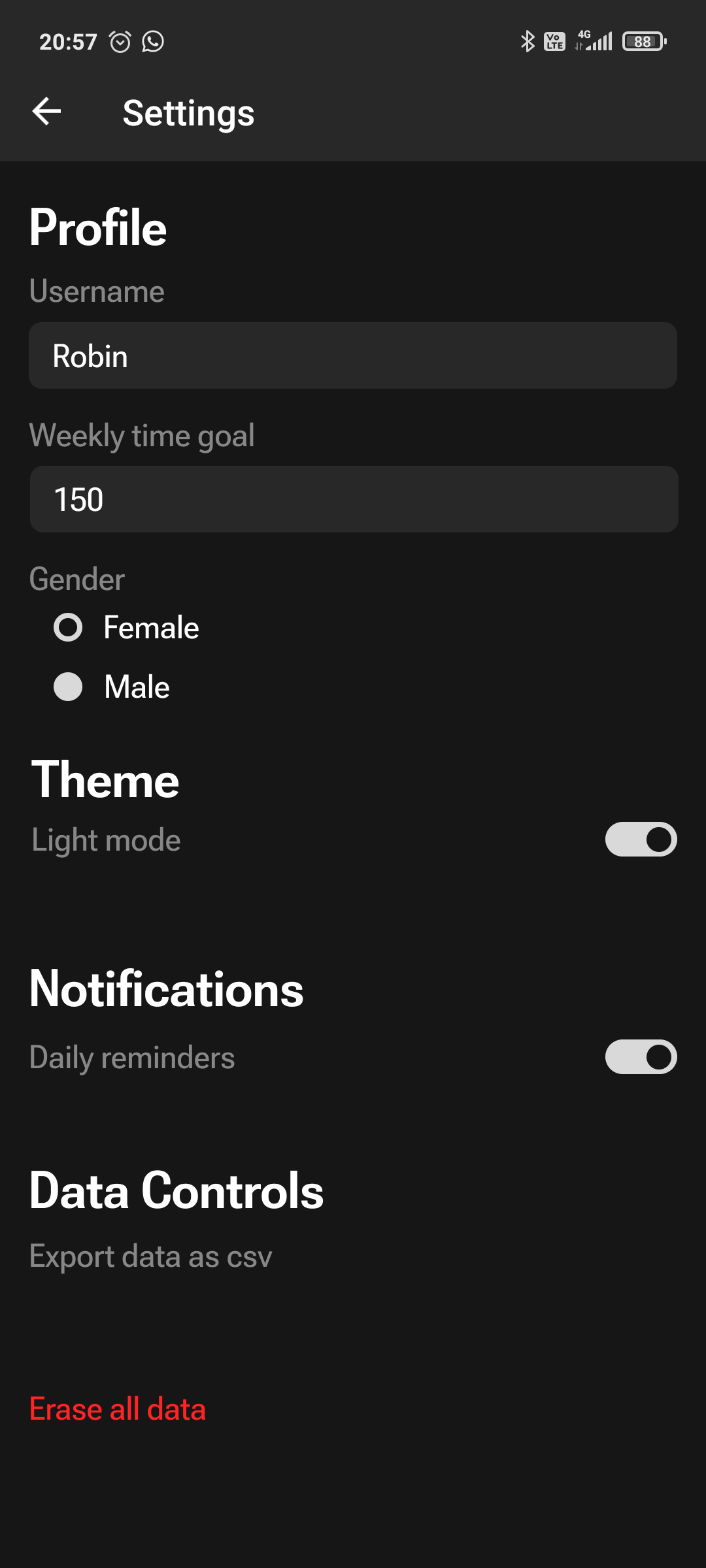Screen dimensions: 706x1568
Task: Export data as csv
Action: pyautogui.click(x=151, y=1256)
